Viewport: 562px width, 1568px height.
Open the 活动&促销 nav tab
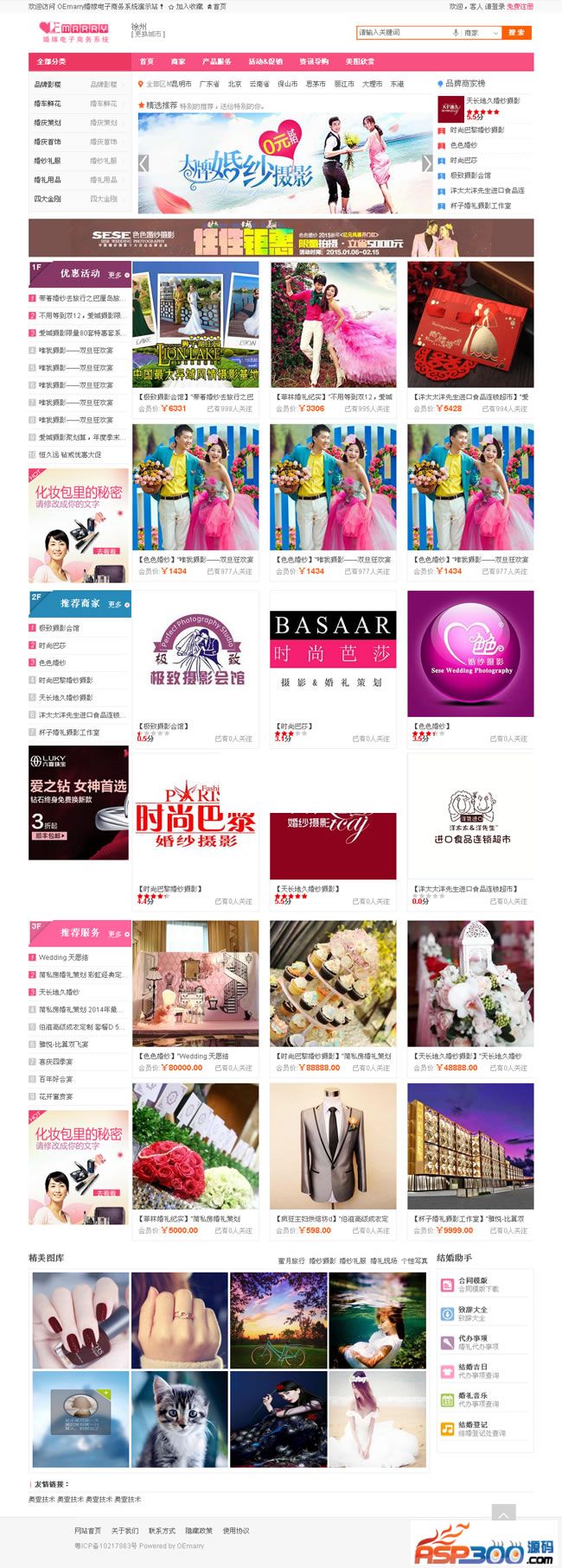click(x=265, y=61)
